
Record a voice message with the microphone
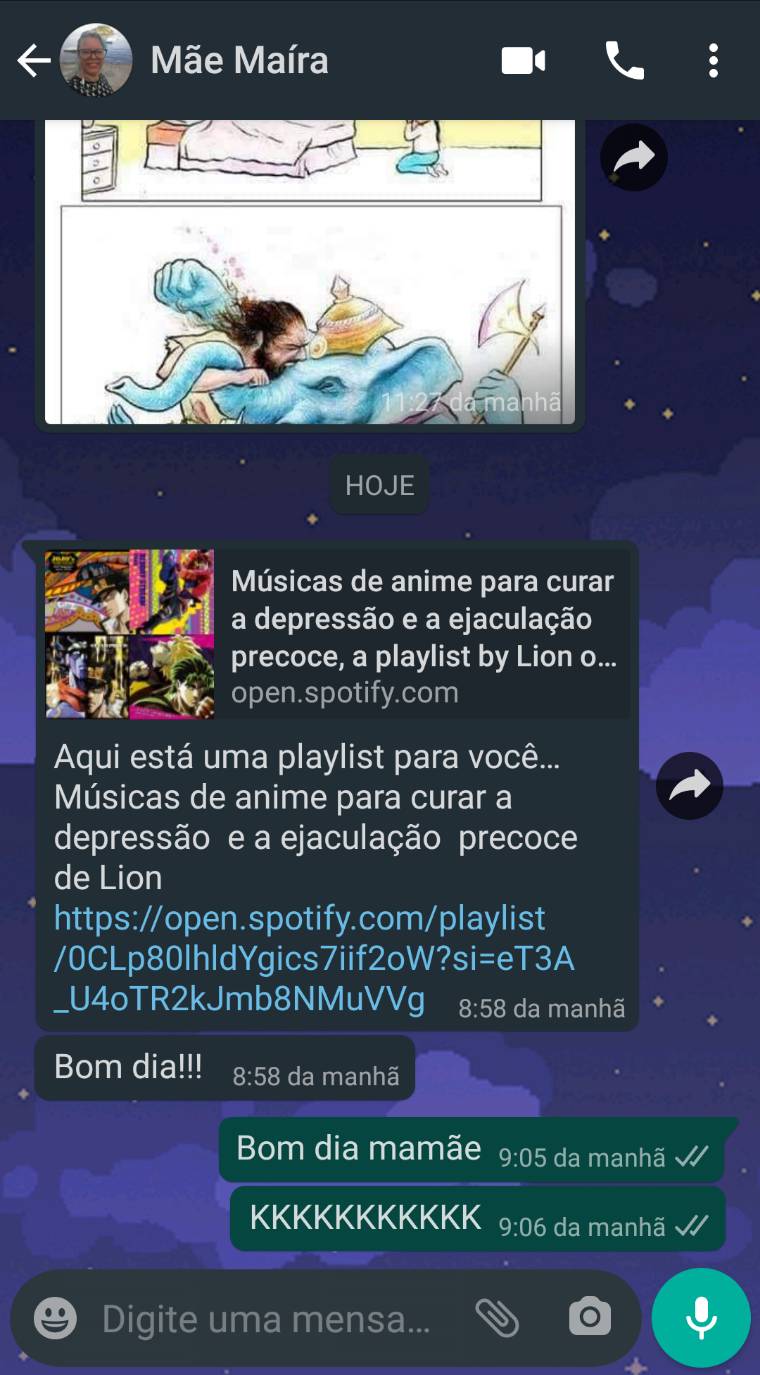point(699,1317)
